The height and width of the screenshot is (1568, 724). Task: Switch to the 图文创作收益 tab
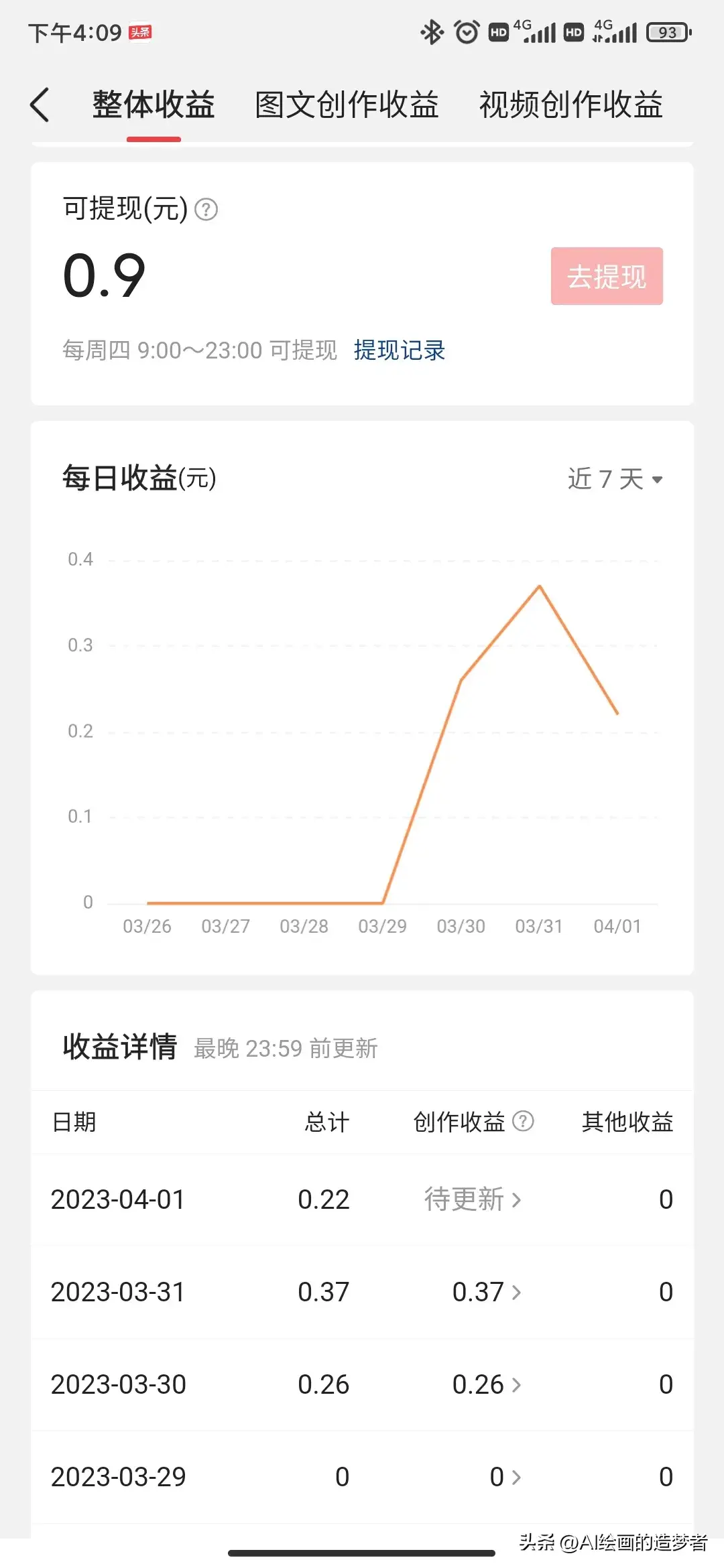point(347,105)
